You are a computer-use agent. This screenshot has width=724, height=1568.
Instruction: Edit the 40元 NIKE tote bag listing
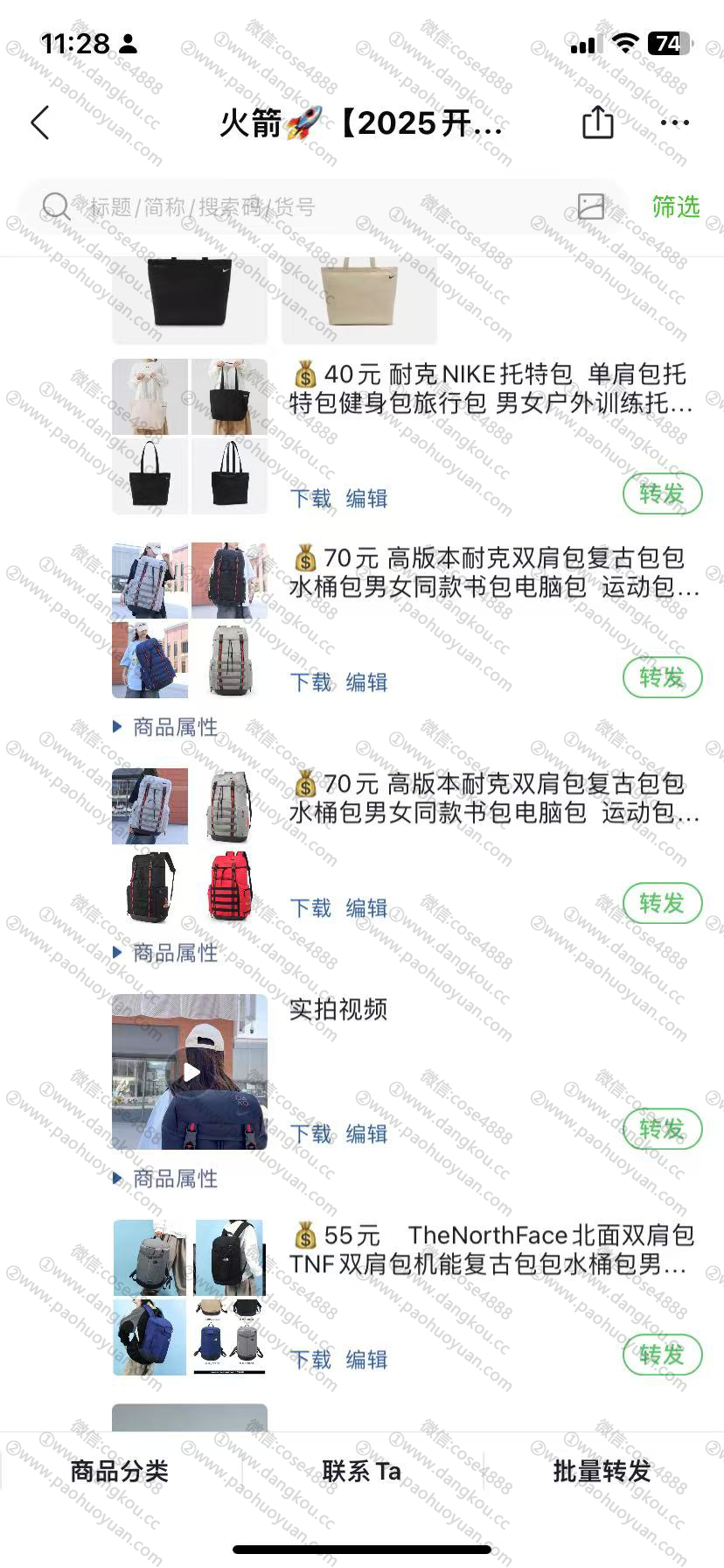(366, 499)
